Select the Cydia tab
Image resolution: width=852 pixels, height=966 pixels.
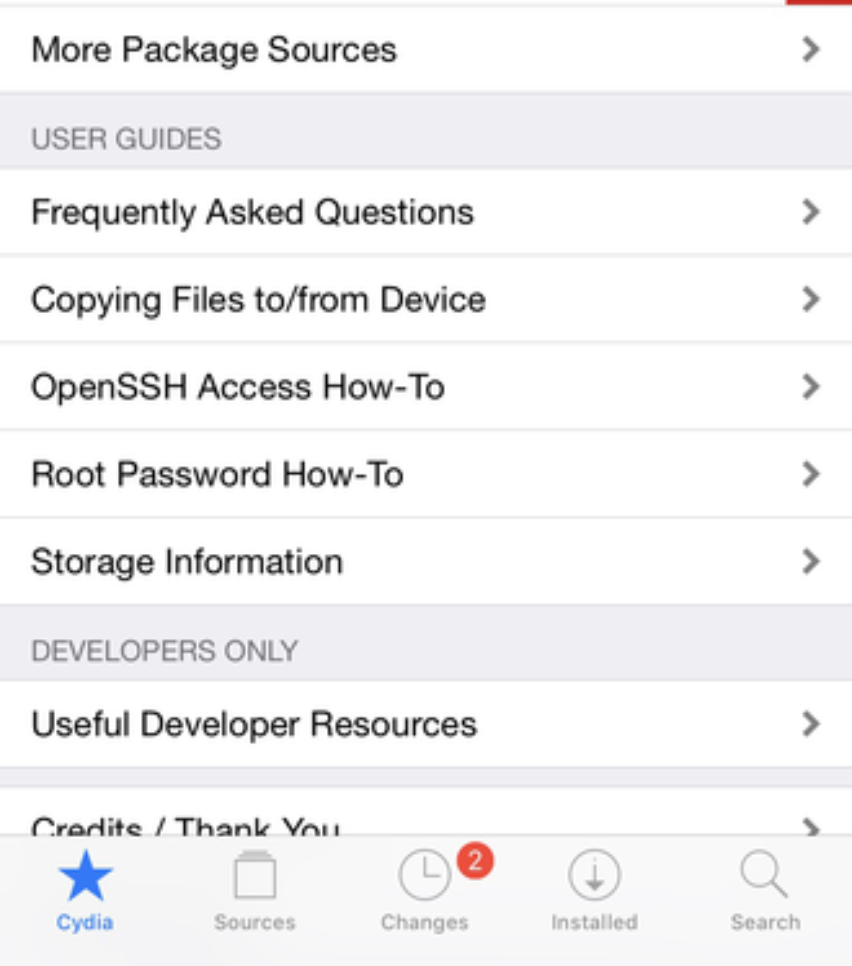85,892
